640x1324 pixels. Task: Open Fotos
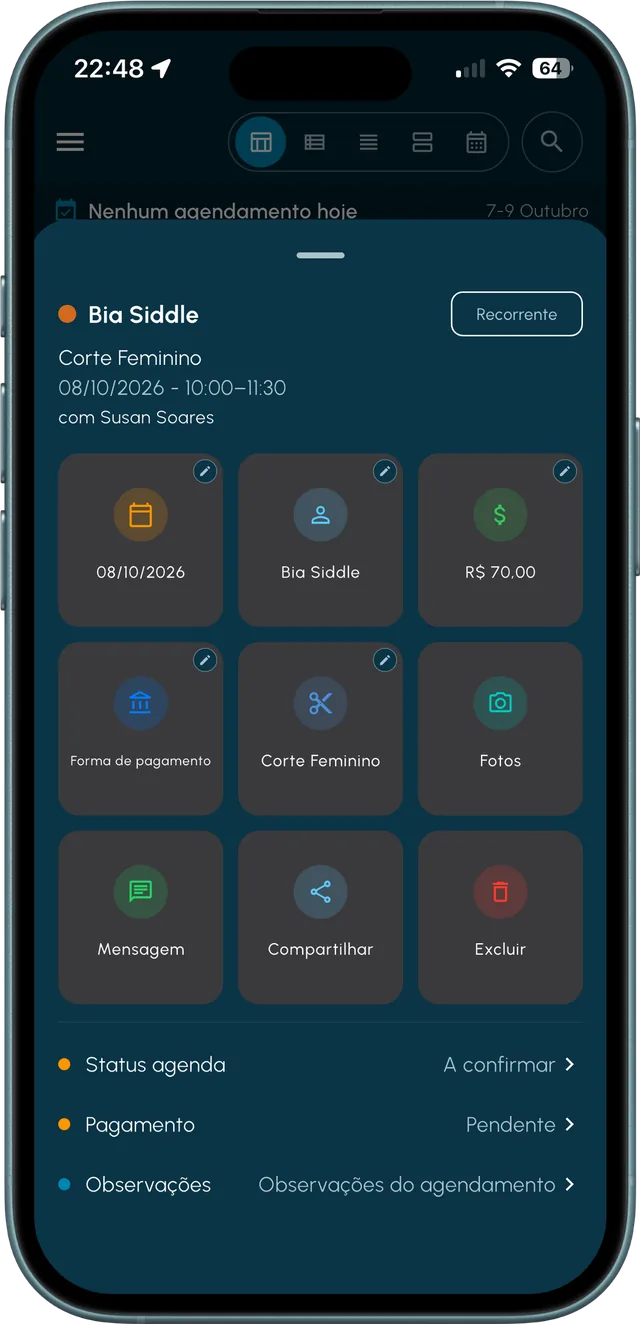coord(500,729)
